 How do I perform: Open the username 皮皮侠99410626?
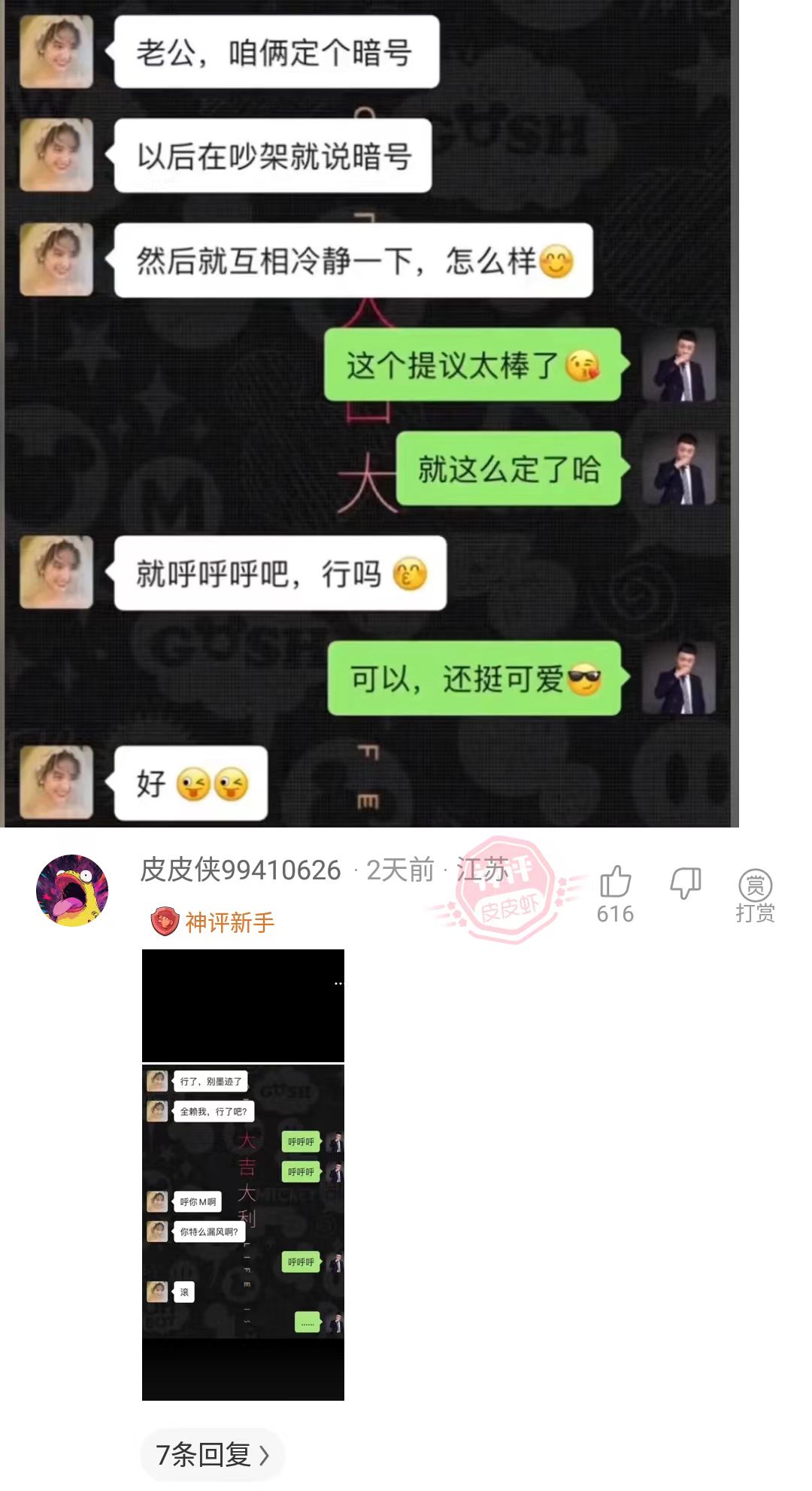[241, 870]
